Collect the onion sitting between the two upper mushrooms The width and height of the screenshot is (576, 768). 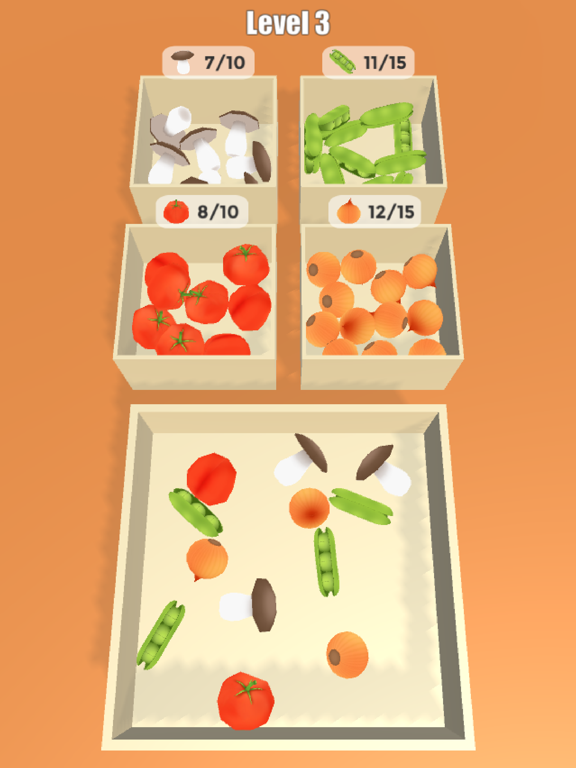click(x=309, y=508)
